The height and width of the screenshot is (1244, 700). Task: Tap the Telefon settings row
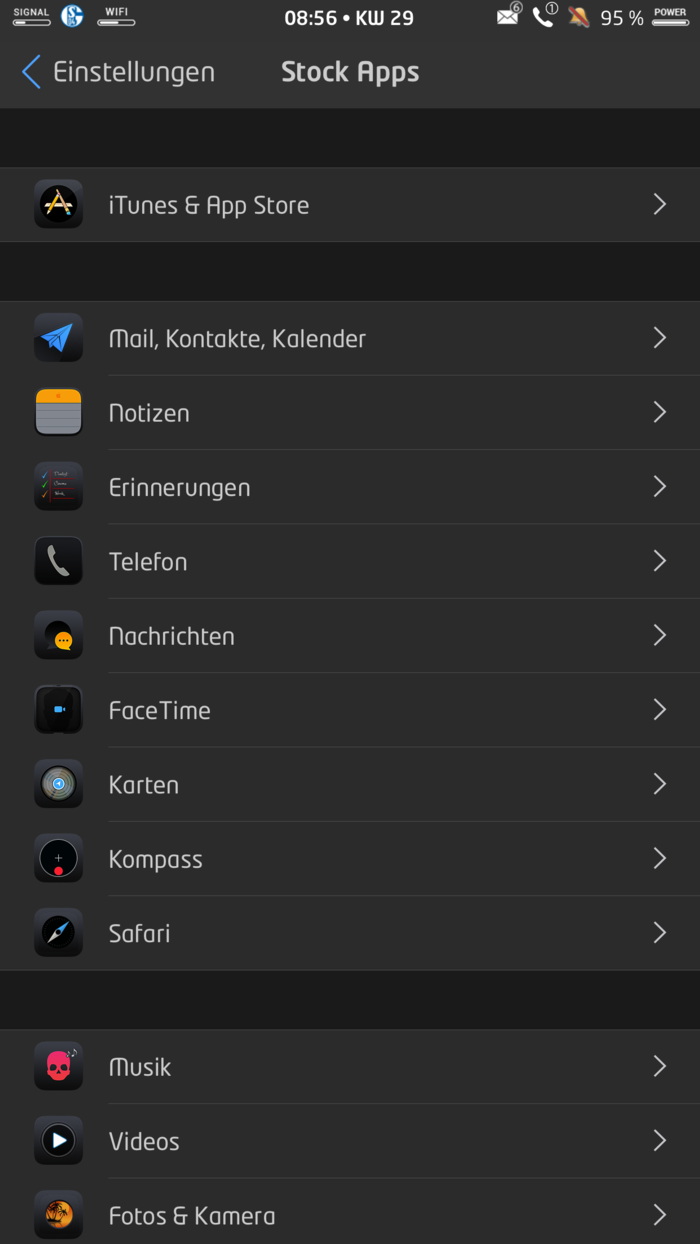350,562
